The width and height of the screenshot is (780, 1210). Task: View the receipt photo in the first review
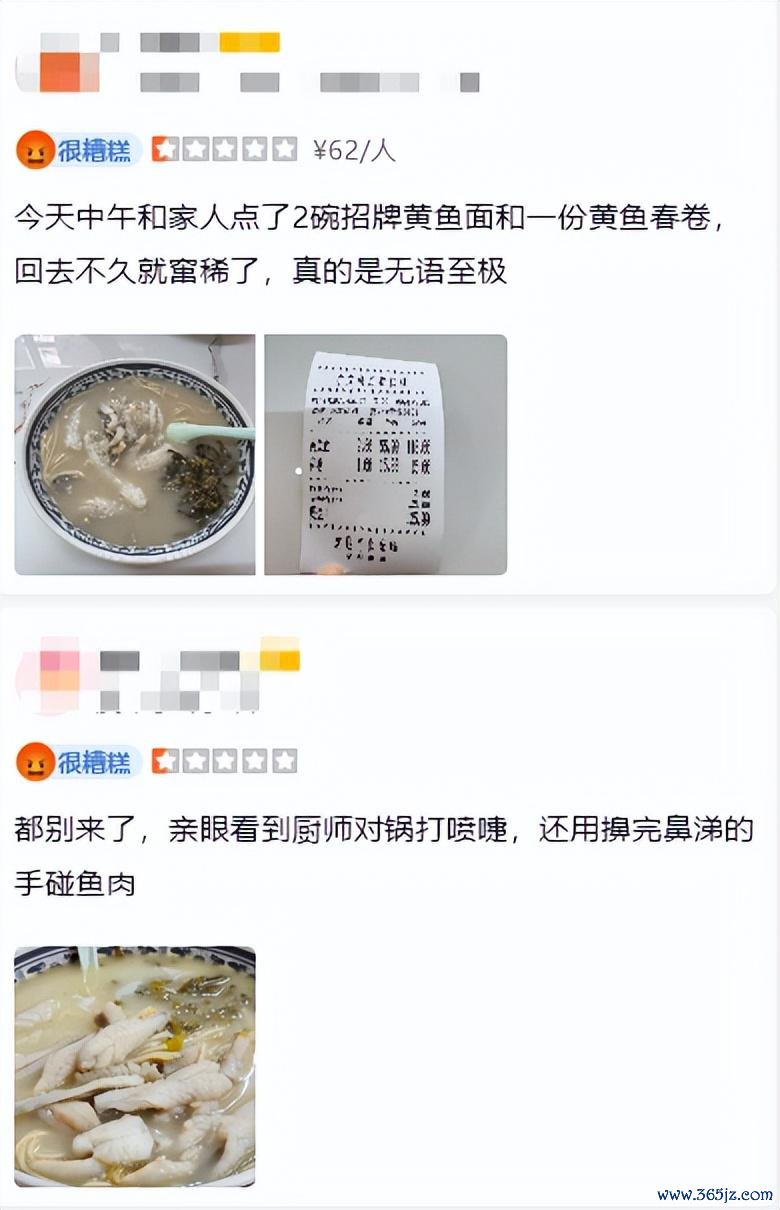pyautogui.click(x=385, y=455)
